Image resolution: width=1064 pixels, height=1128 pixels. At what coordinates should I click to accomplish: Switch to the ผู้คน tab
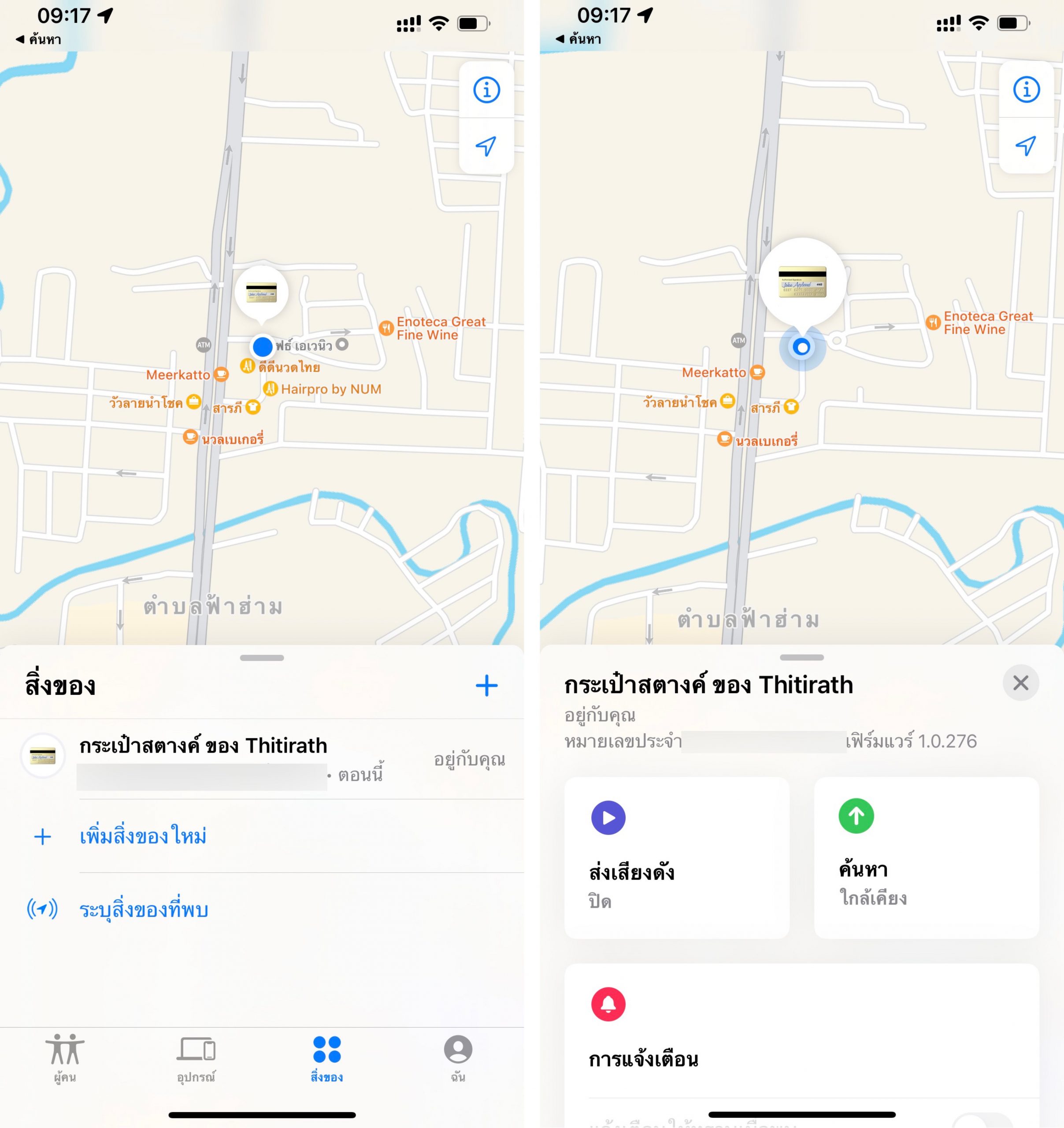tap(65, 1057)
